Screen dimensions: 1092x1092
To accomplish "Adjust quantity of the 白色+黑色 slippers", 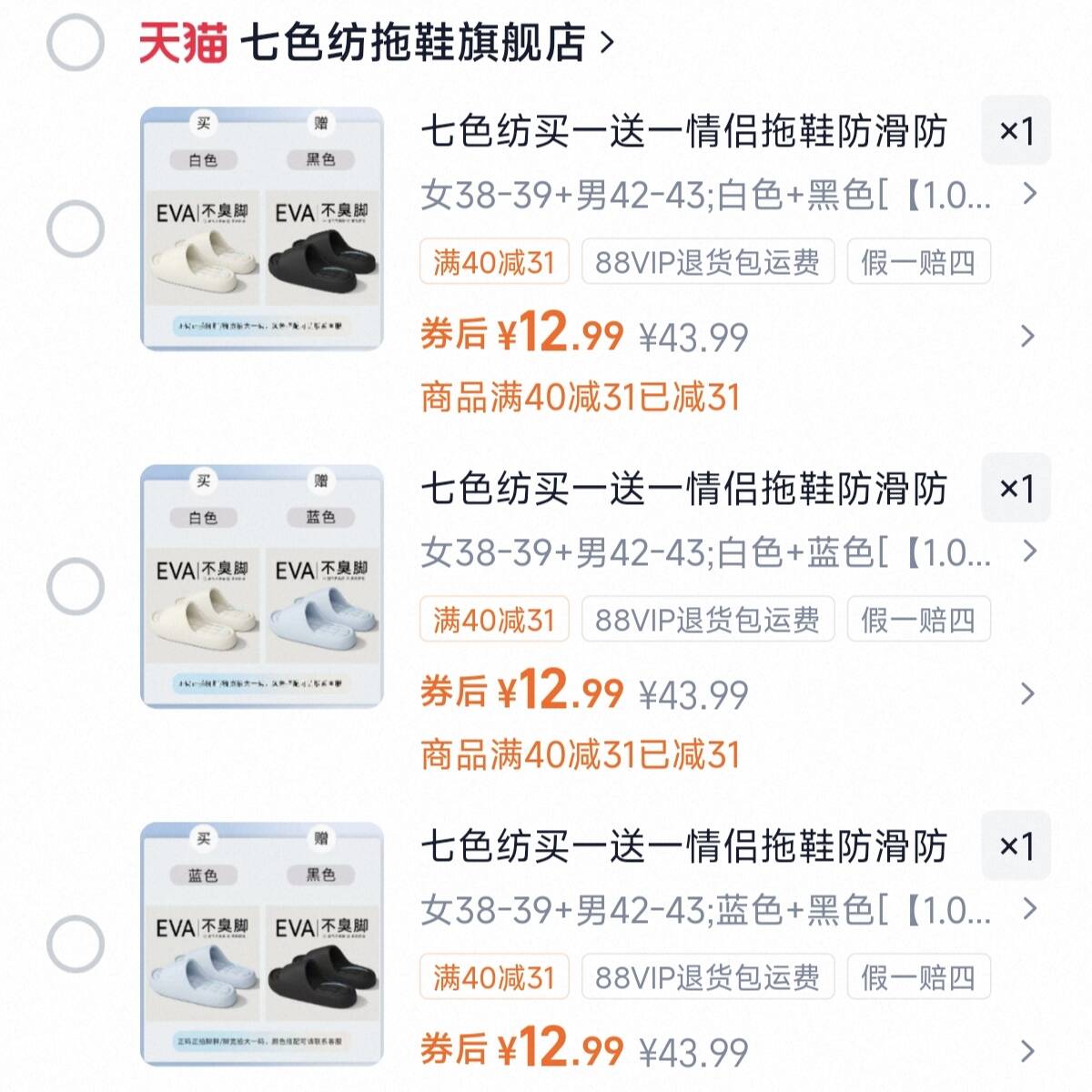I will (x=1016, y=131).
